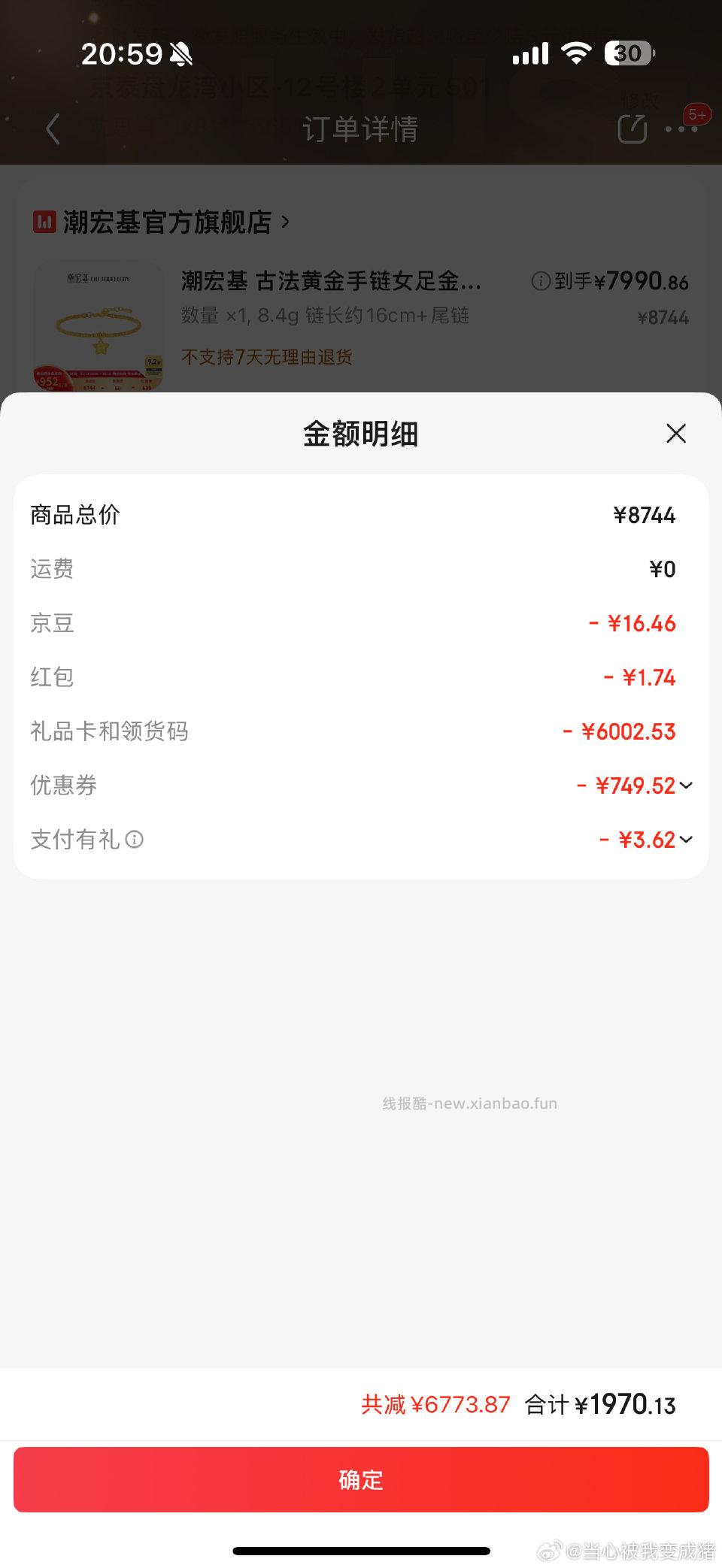The image size is (722, 1568).
Task: Tap the red store icon before 潮宏基官方旗舰店
Action: (44, 222)
